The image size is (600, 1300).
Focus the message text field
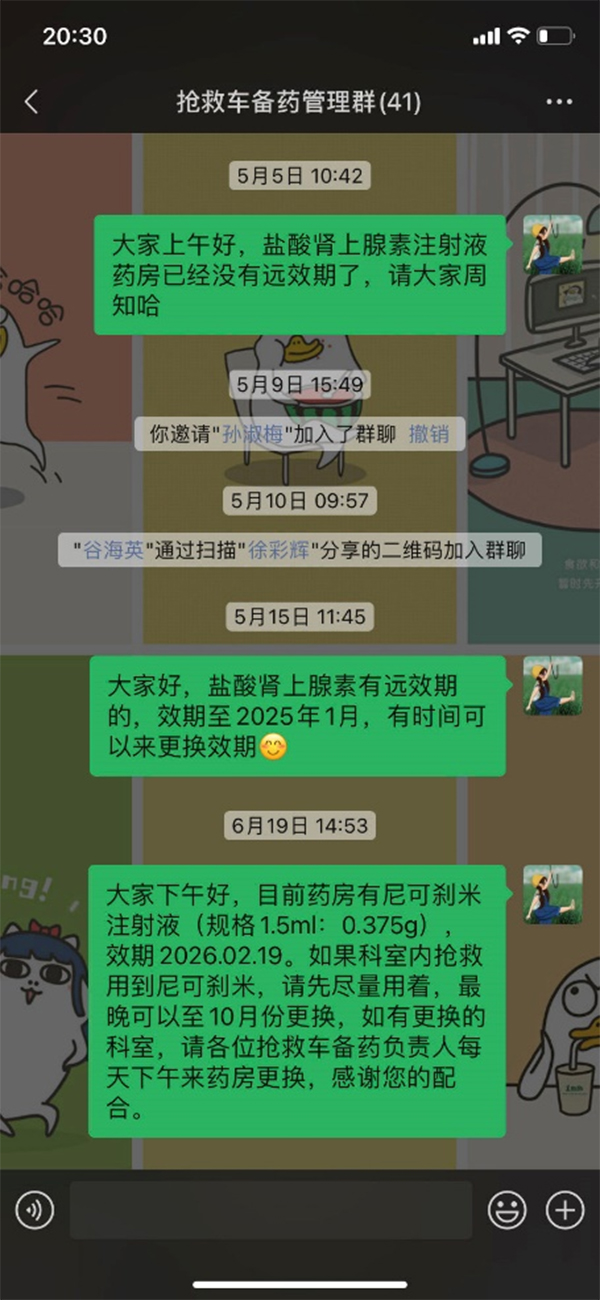(270, 1211)
